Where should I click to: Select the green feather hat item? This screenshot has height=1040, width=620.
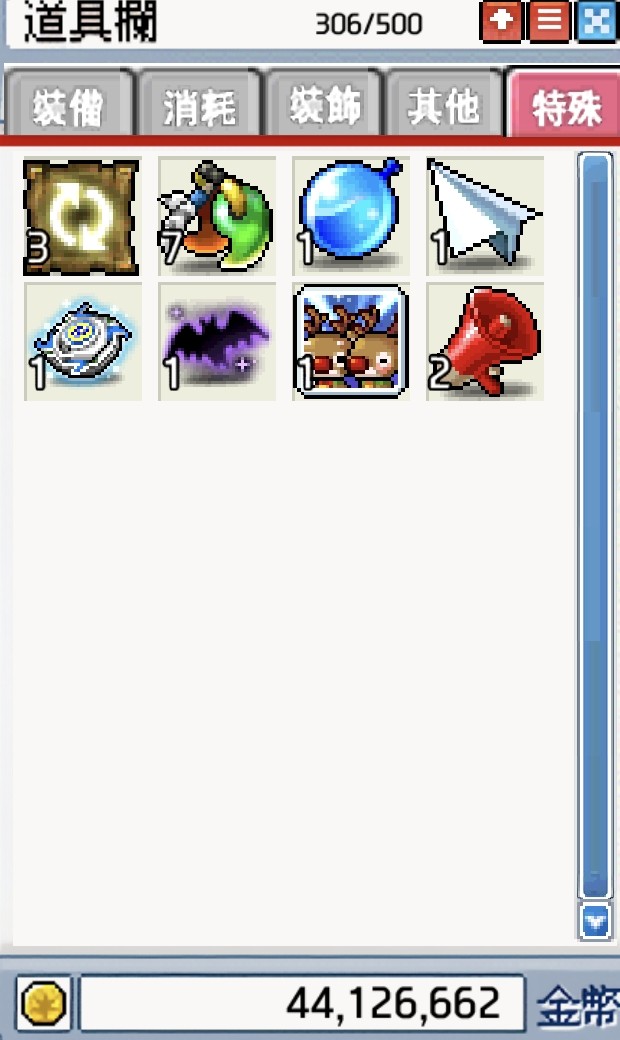point(217,216)
